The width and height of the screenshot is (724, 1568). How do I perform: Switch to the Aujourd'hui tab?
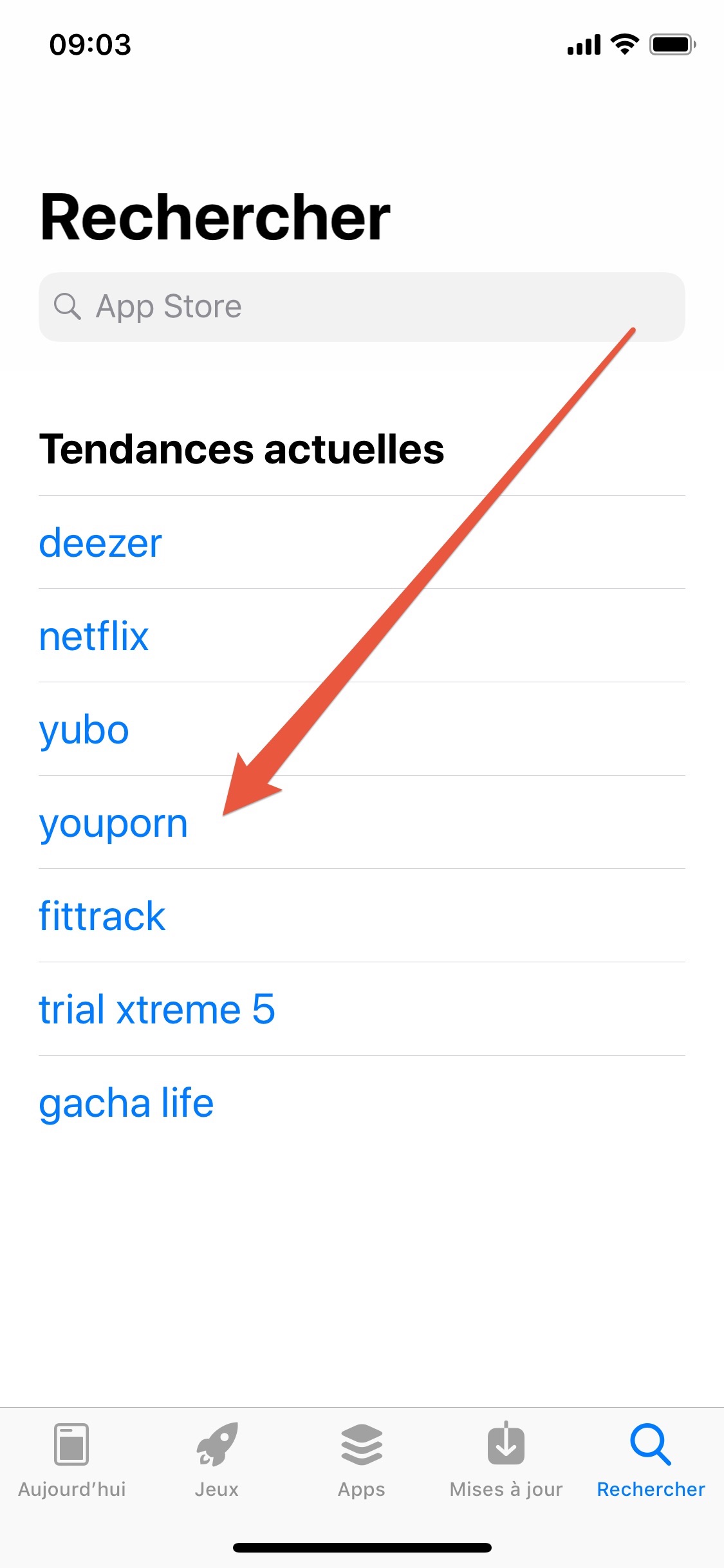[x=72, y=1461]
